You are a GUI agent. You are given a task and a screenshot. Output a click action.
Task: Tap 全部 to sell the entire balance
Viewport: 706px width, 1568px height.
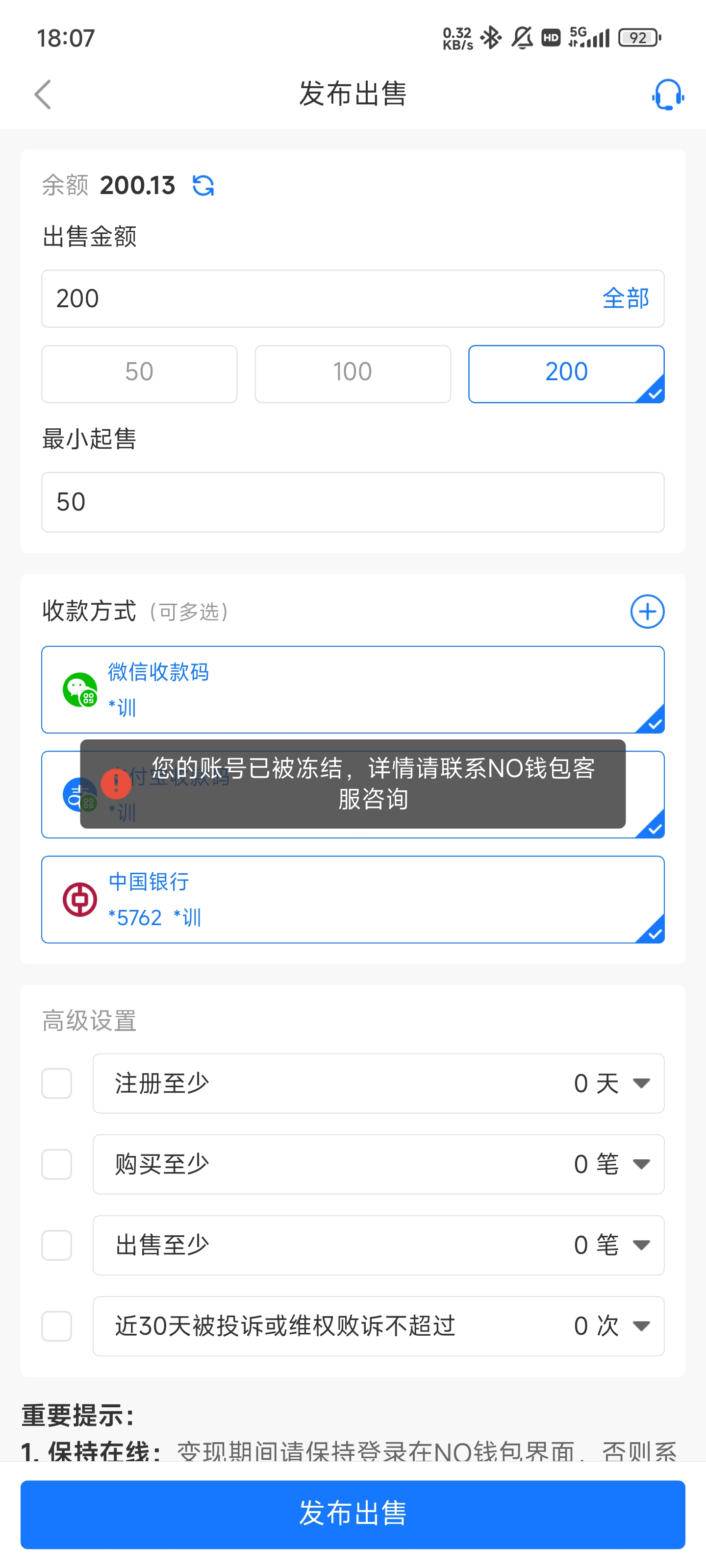point(625,299)
